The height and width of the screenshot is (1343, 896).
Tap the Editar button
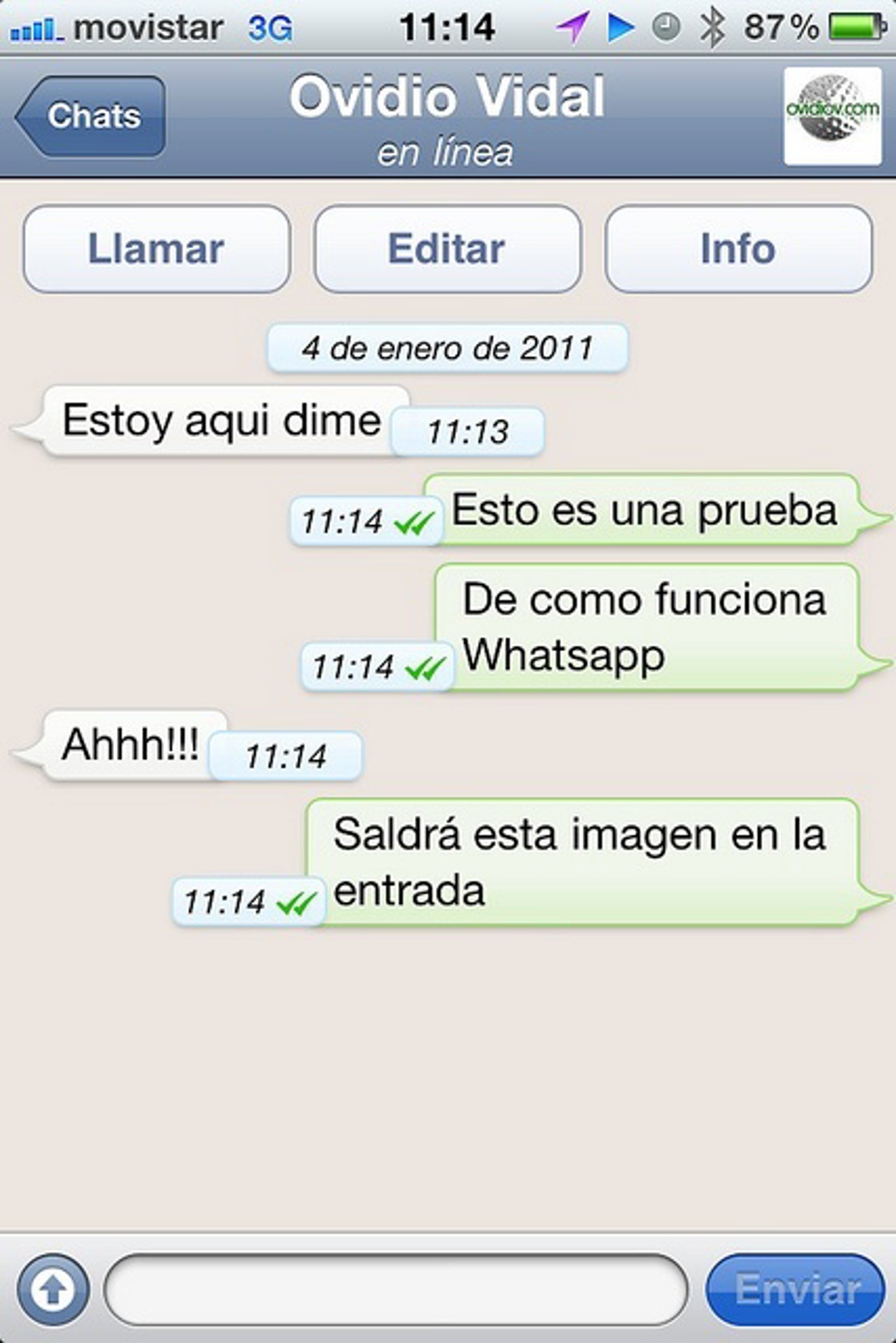[x=448, y=249]
